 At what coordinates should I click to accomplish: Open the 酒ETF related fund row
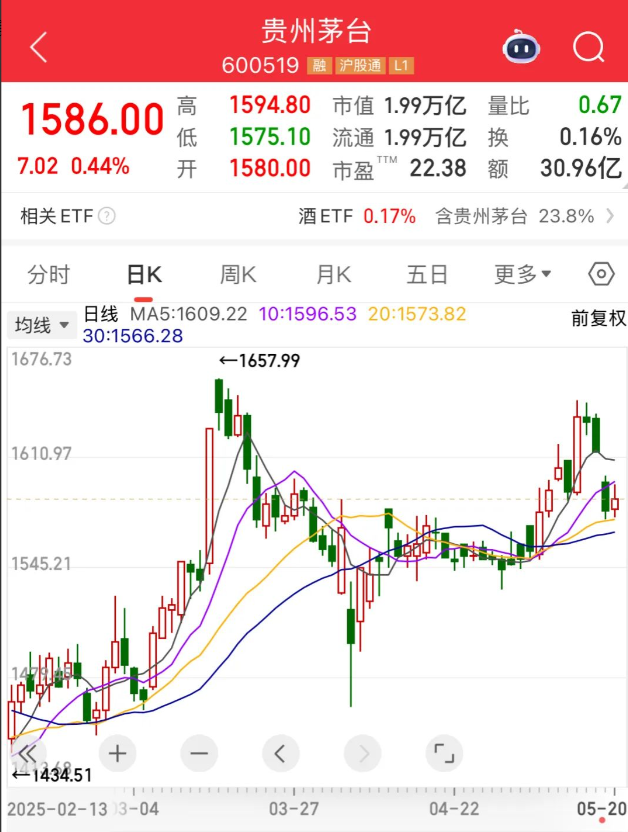point(357,216)
